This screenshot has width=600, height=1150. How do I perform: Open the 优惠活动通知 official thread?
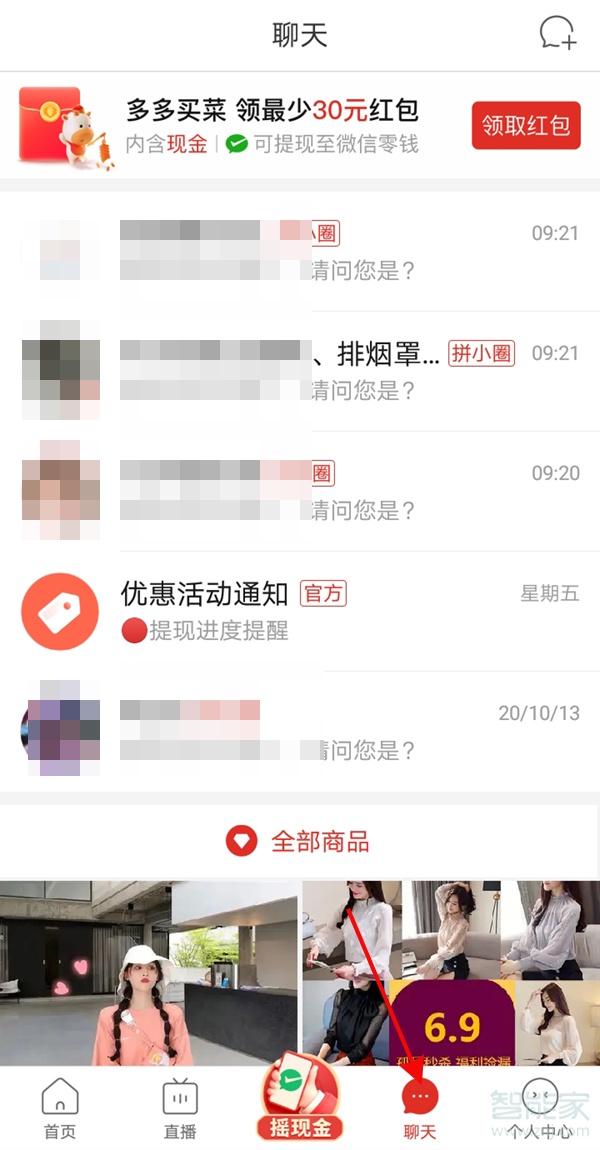(300, 612)
